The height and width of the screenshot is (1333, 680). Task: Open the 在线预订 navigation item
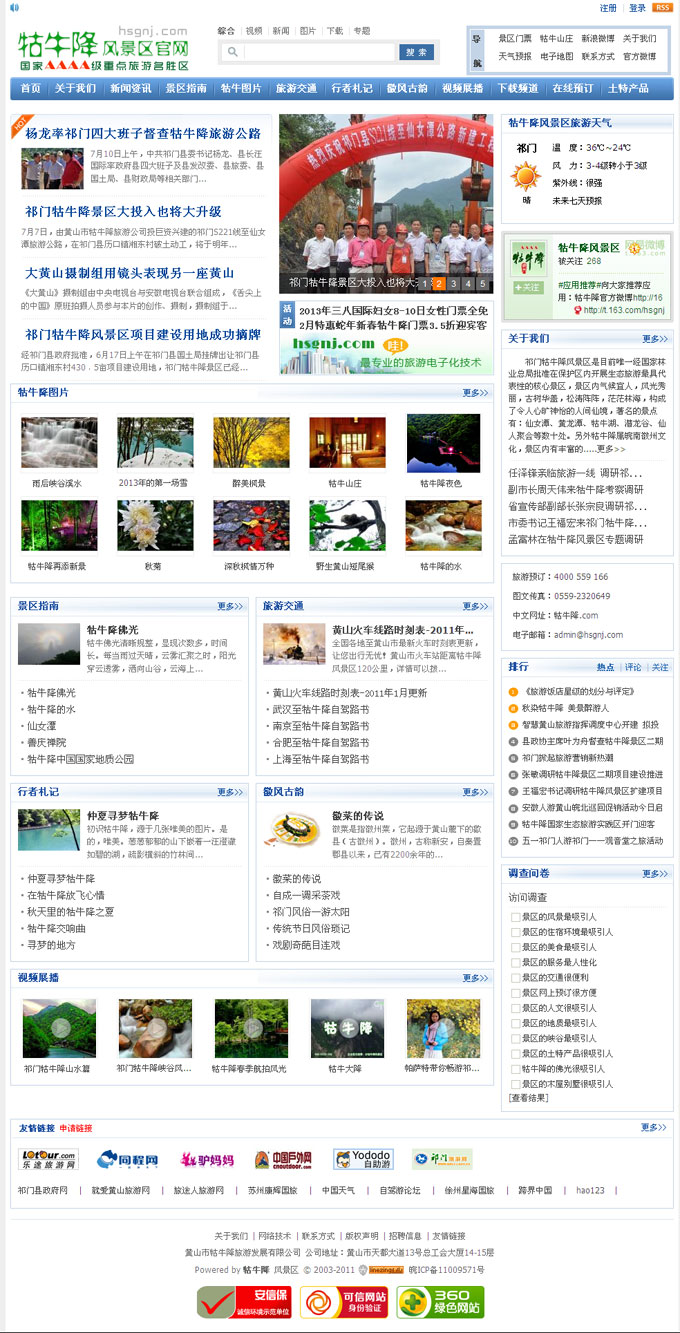(573, 88)
